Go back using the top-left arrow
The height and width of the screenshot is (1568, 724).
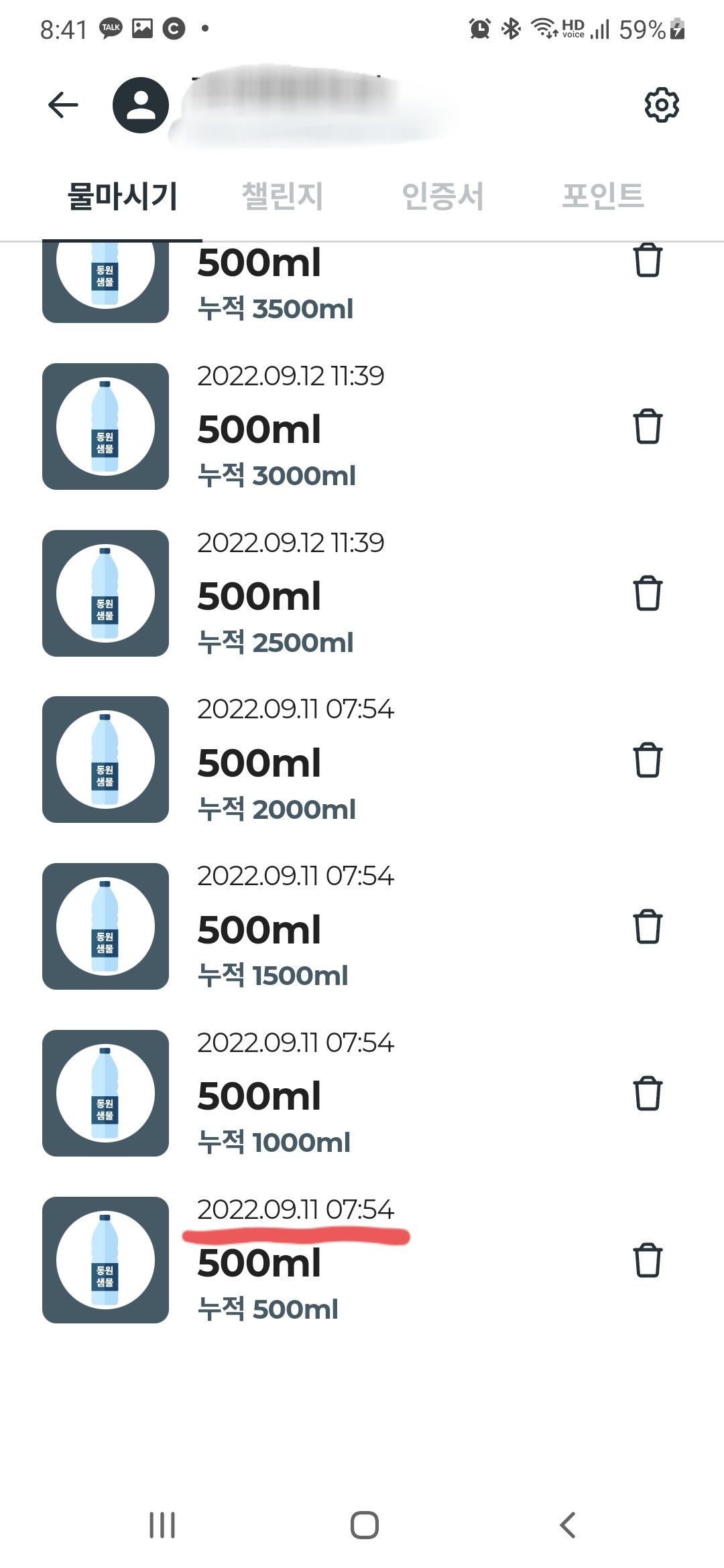(x=64, y=105)
